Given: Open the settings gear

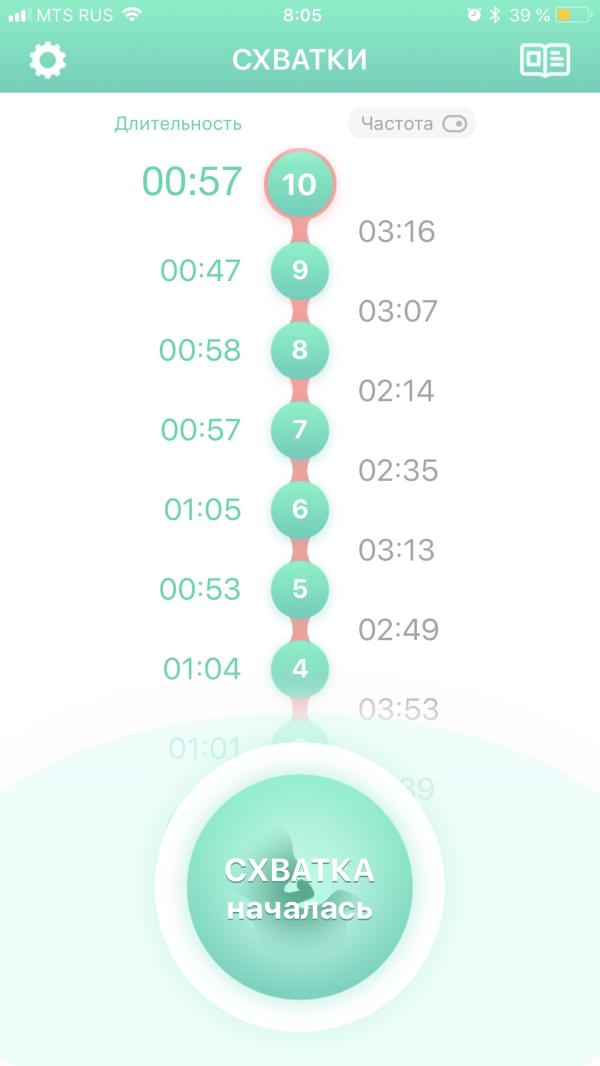Looking at the screenshot, I should [48, 61].
